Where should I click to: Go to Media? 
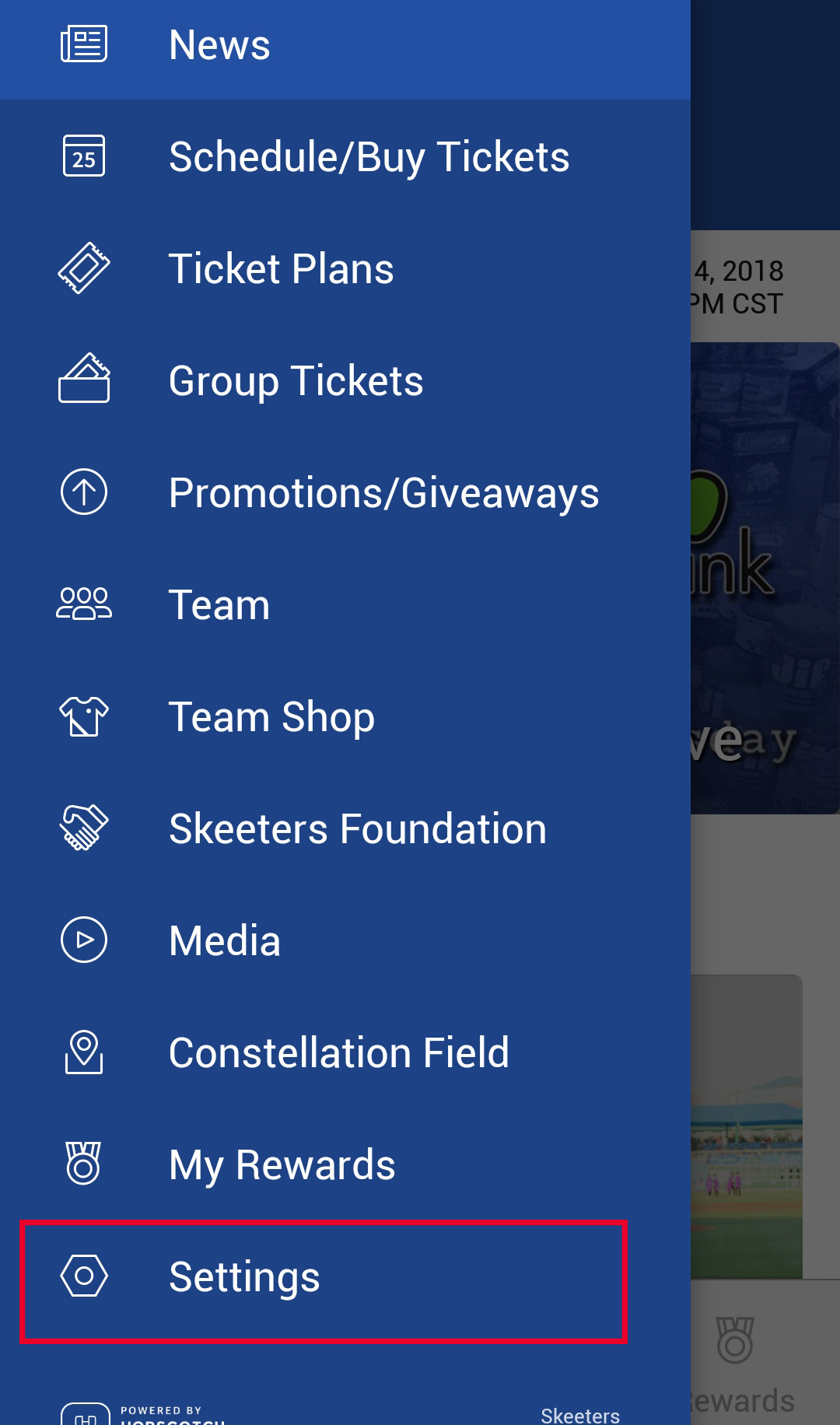pyautogui.click(x=345, y=940)
